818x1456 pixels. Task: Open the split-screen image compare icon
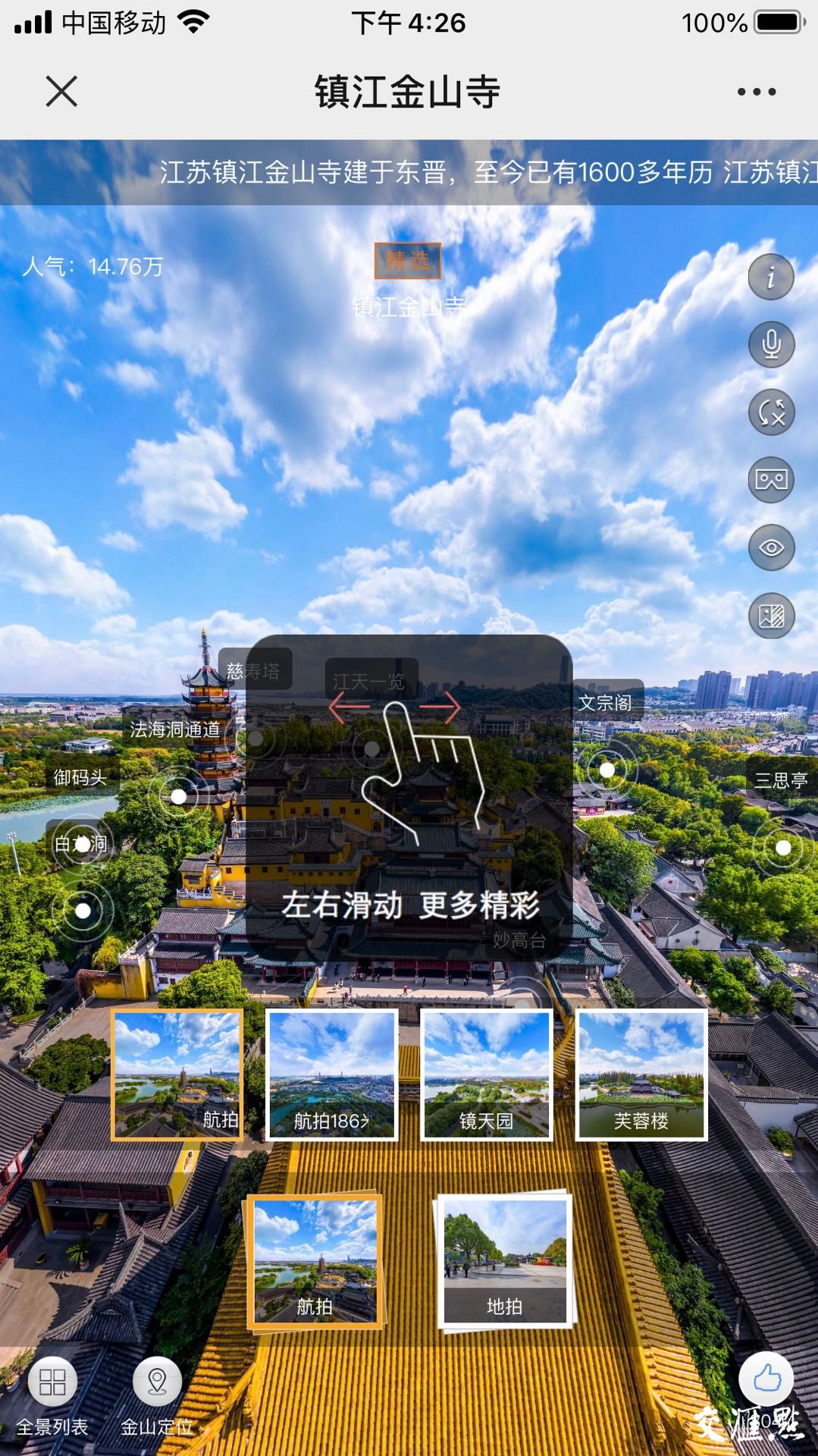[x=770, y=616]
